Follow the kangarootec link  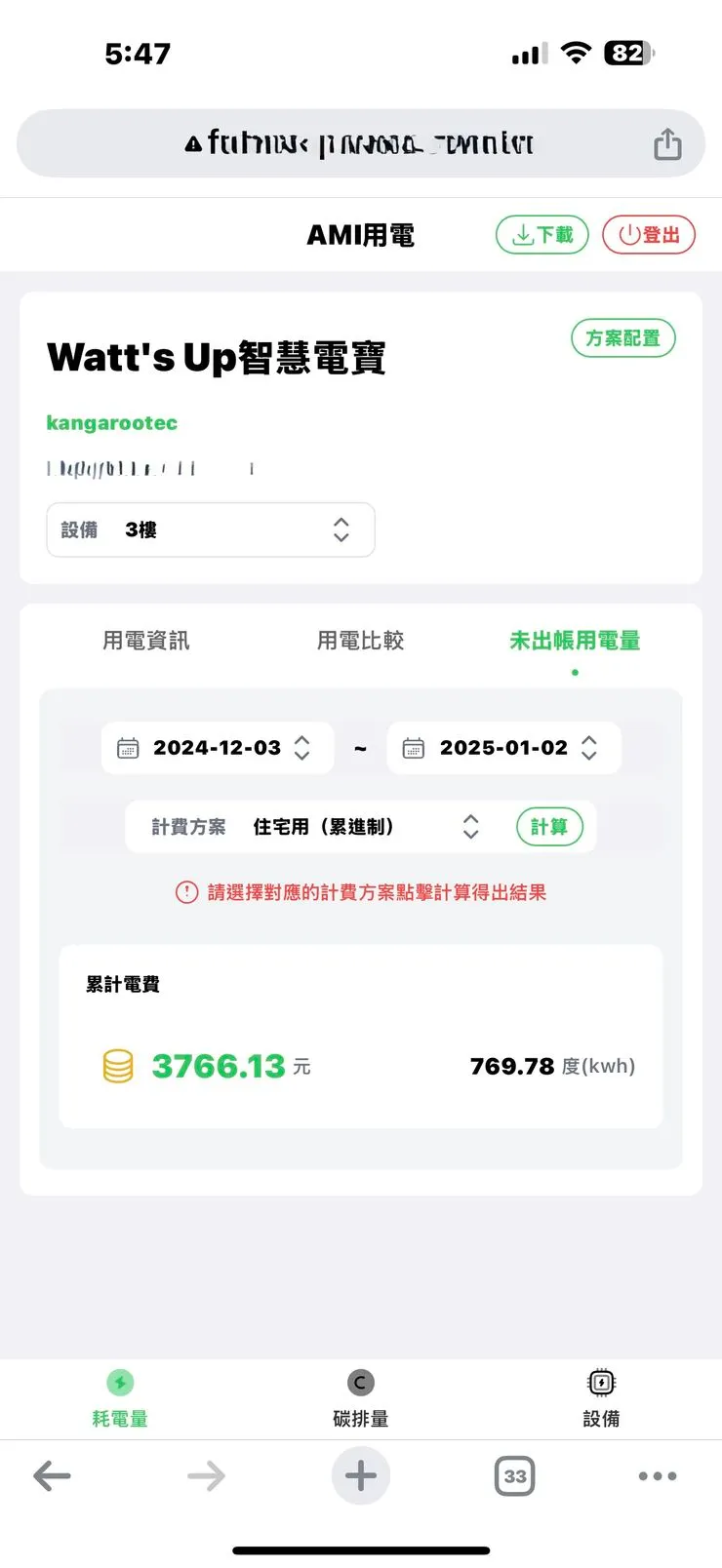111,422
